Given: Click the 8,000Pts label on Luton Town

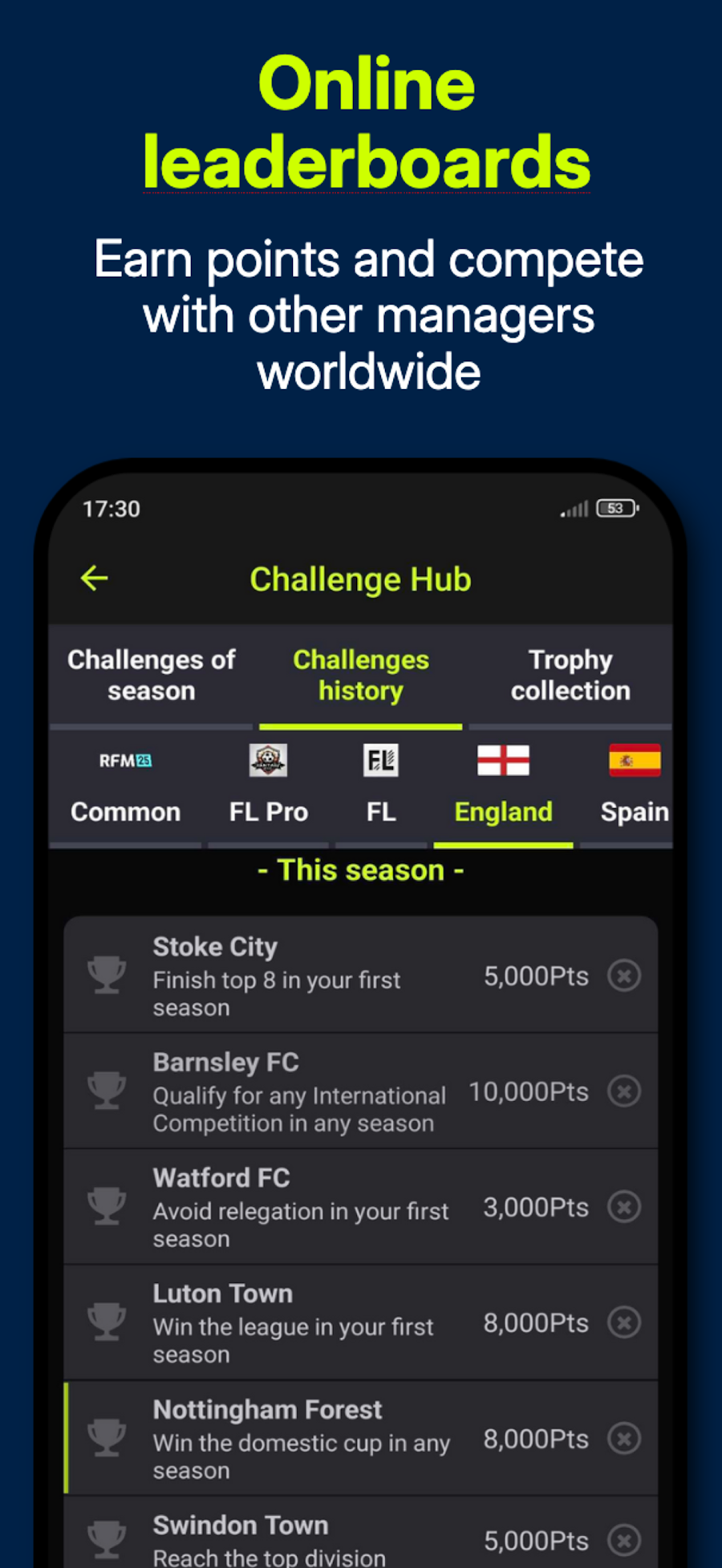Looking at the screenshot, I should (x=536, y=1322).
